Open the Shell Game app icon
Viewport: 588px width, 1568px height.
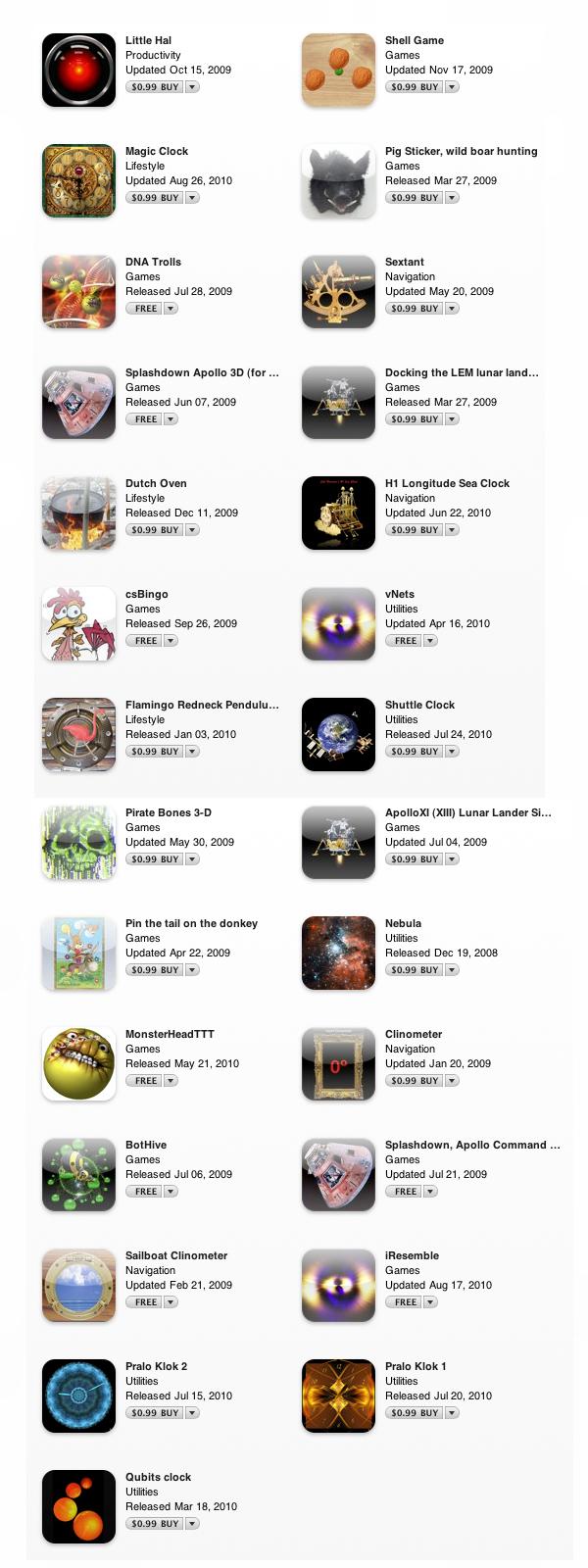coord(338,70)
